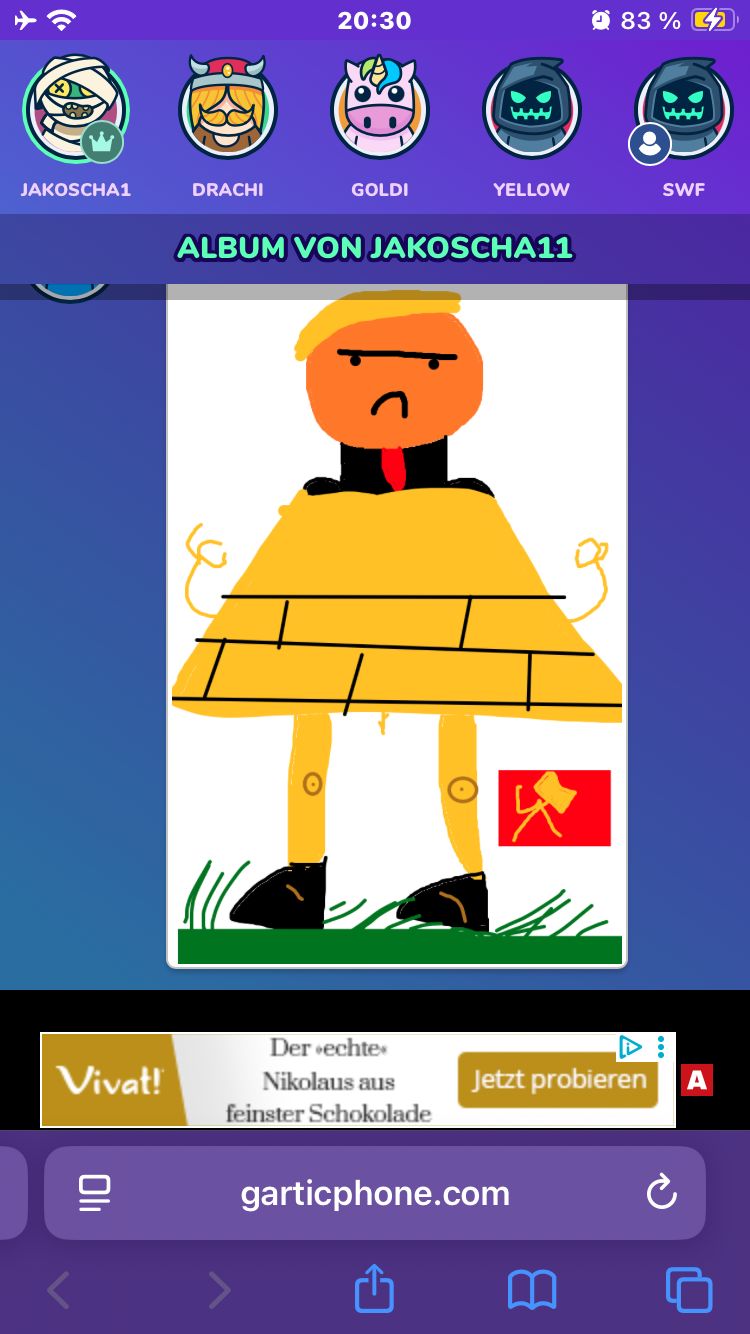
Task: Select player JAKOSCHA1's avatar
Action: [x=76, y=108]
